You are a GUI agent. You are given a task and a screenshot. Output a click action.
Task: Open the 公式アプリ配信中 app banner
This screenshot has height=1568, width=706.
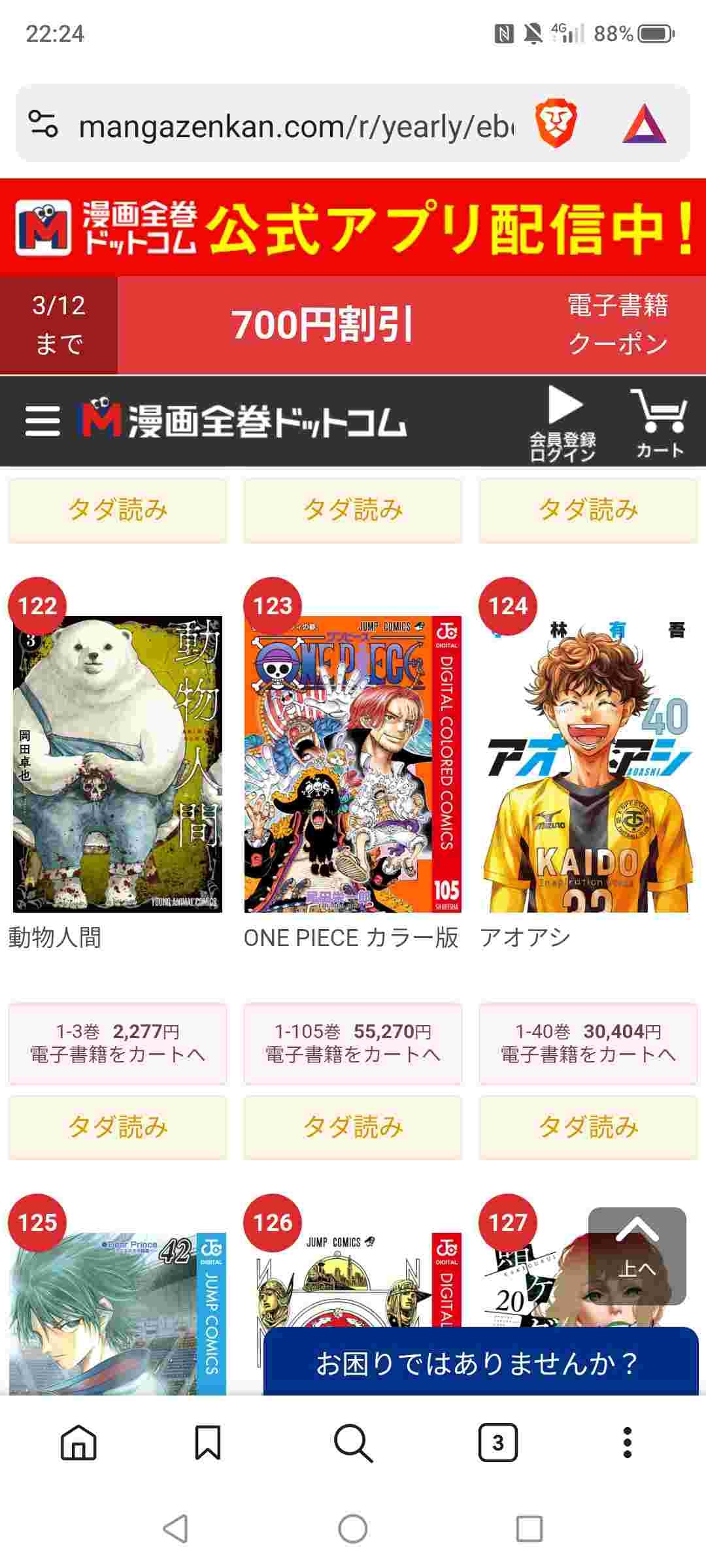(x=353, y=227)
